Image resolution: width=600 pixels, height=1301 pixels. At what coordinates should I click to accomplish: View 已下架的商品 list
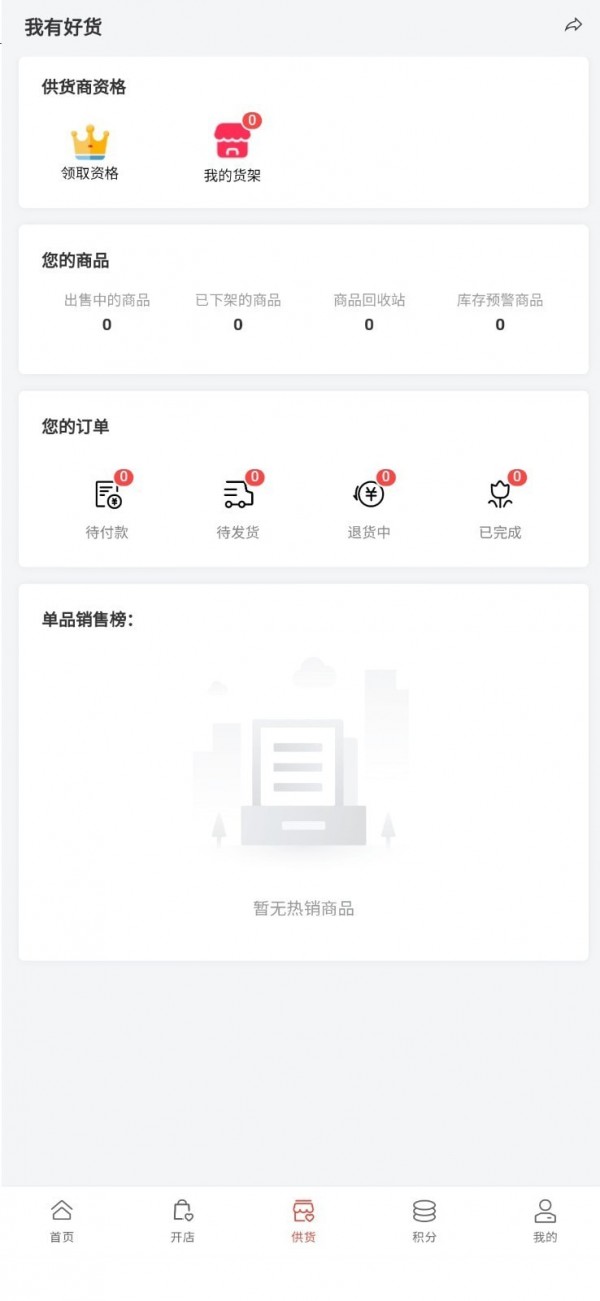click(x=238, y=312)
